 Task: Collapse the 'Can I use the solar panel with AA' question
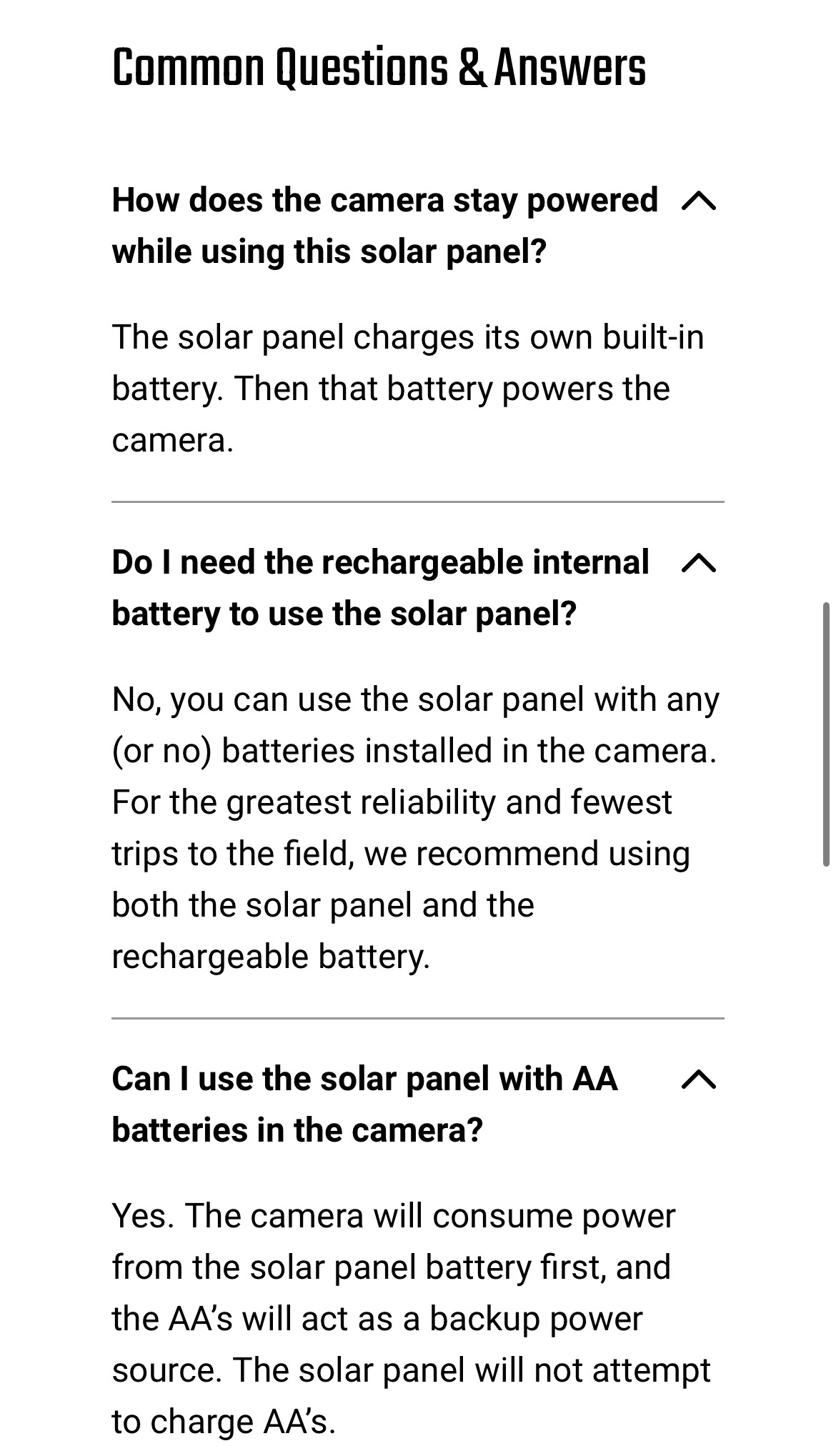click(x=699, y=1080)
